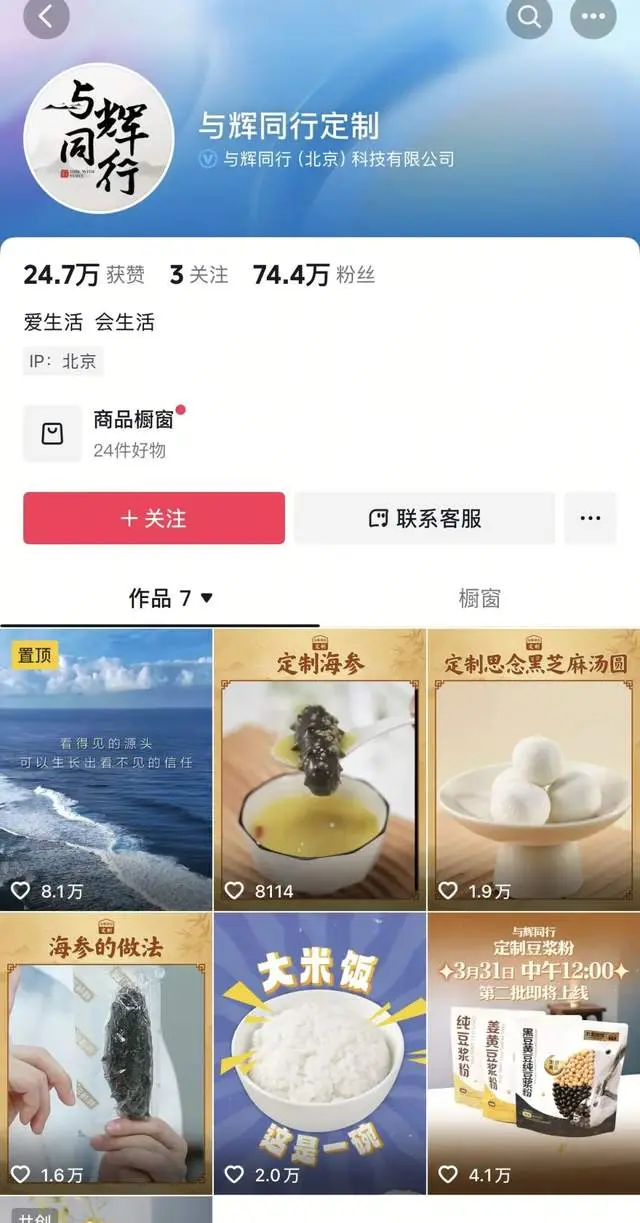Open search from the top bar
Image resolution: width=640 pixels, height=1223 pixels.
point(529,17)
